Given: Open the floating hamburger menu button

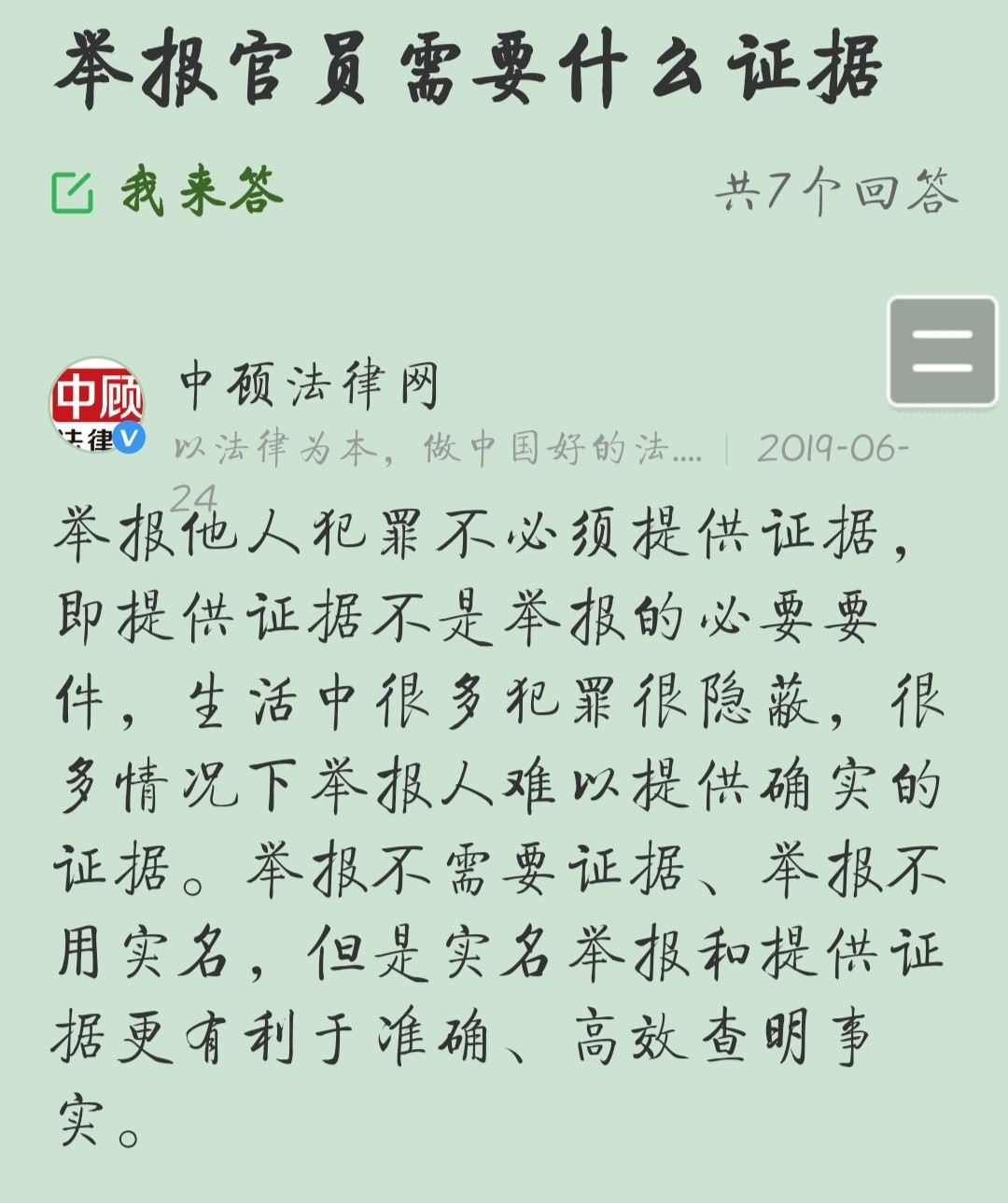Looking at the screenshot, I should (x=941, y=352).
